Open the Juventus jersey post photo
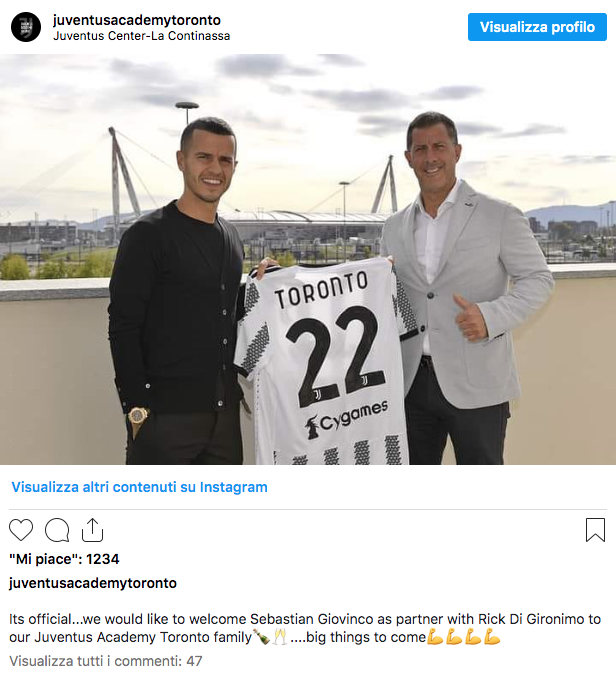 pyautogui.click(x=308, y=260)
